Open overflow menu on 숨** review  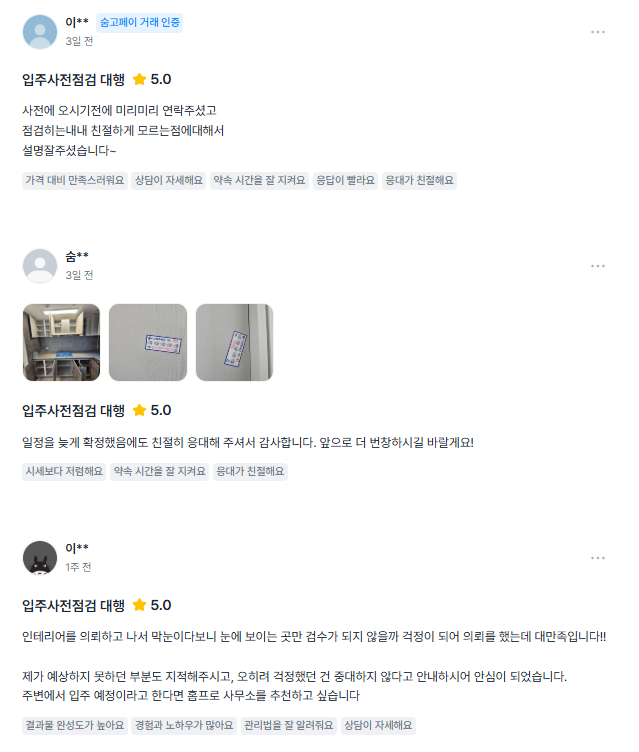(x=598, y=266)
